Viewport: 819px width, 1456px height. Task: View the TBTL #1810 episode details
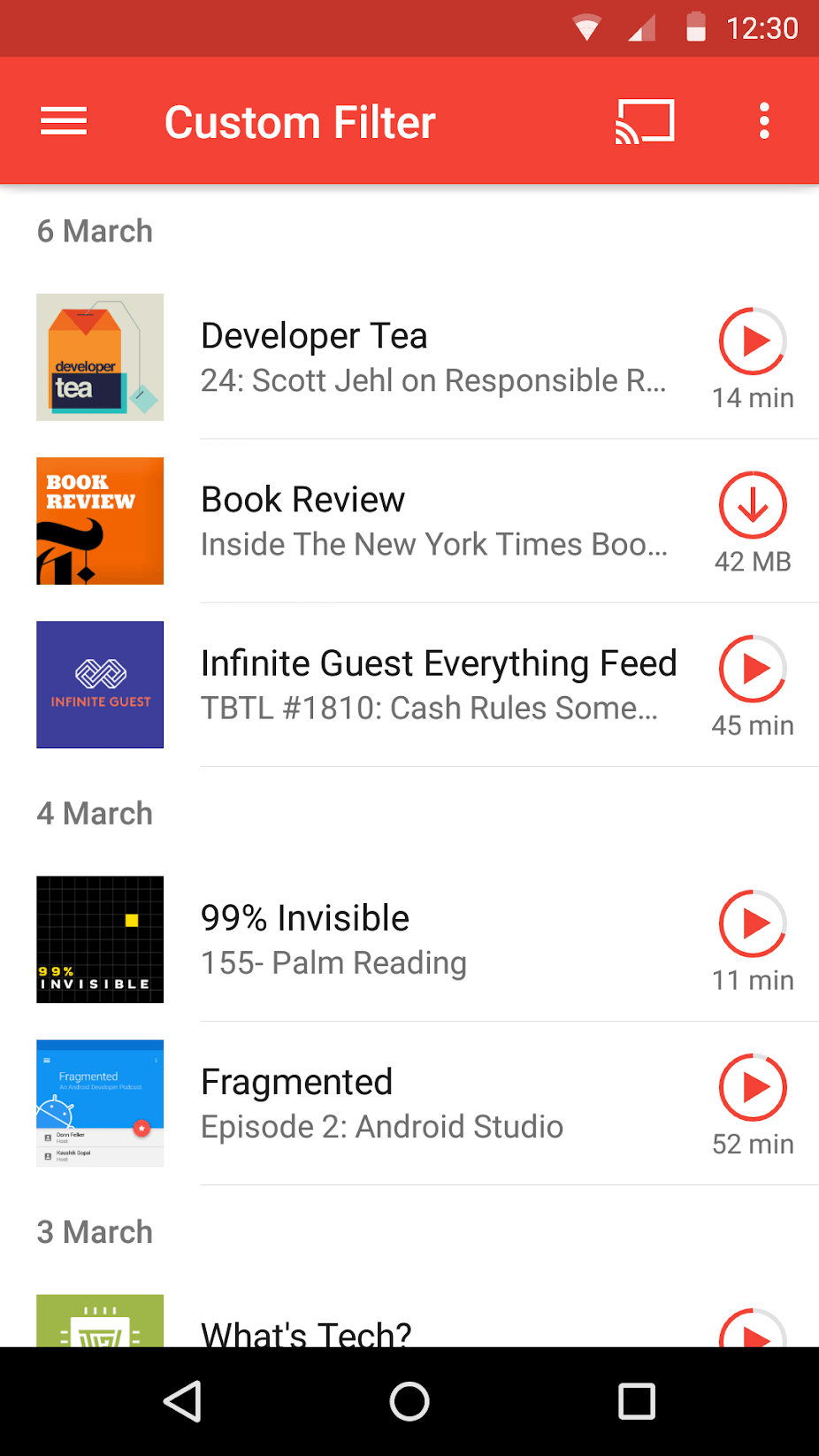point(433,686)
